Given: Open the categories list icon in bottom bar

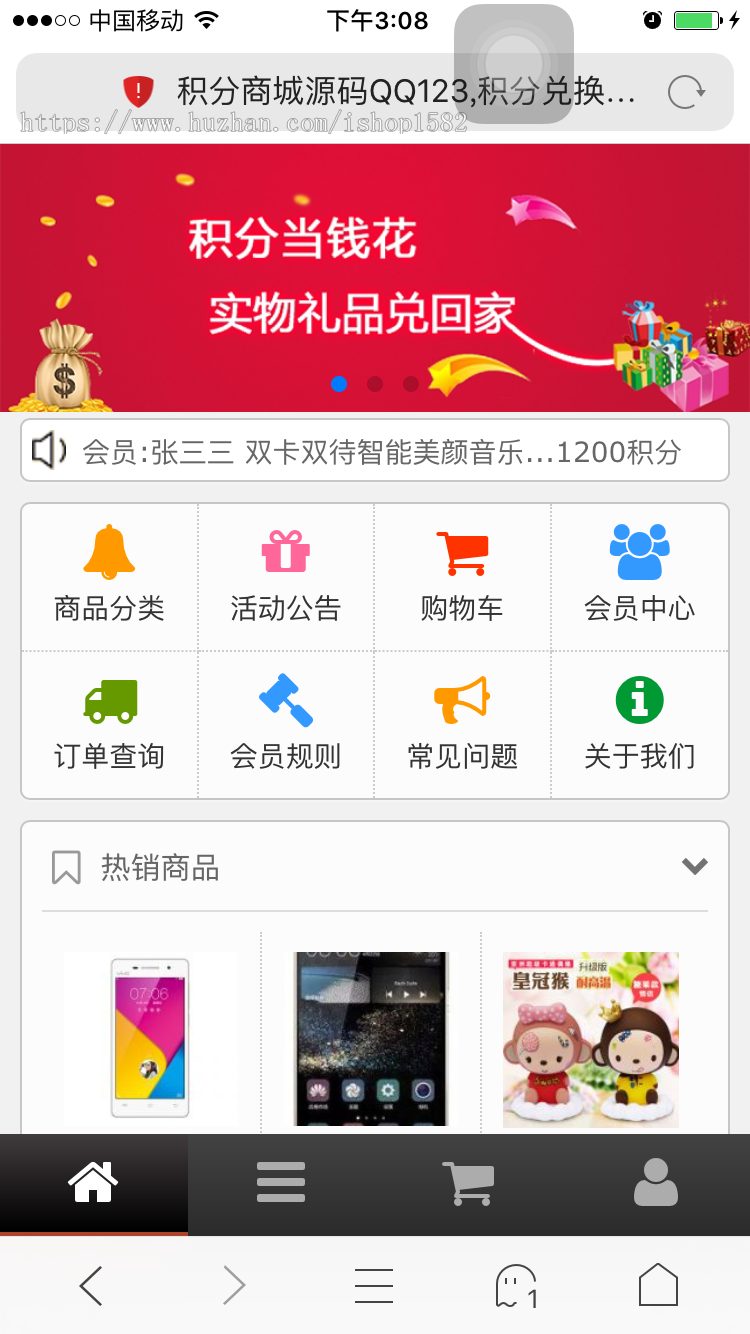Looking at the screenshot, I should coord(280,1182).
